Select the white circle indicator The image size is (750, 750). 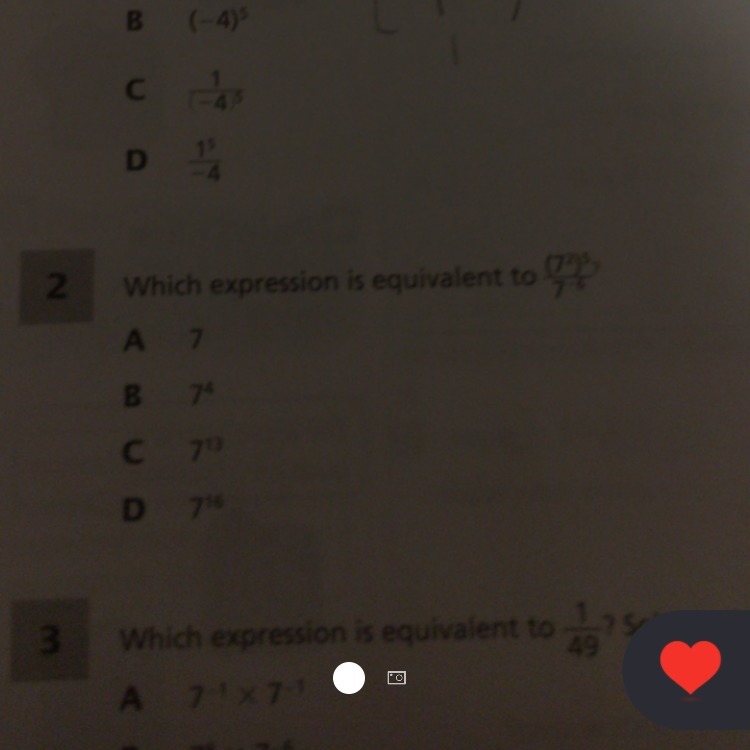pyautogui.click(x=349, y=678)
